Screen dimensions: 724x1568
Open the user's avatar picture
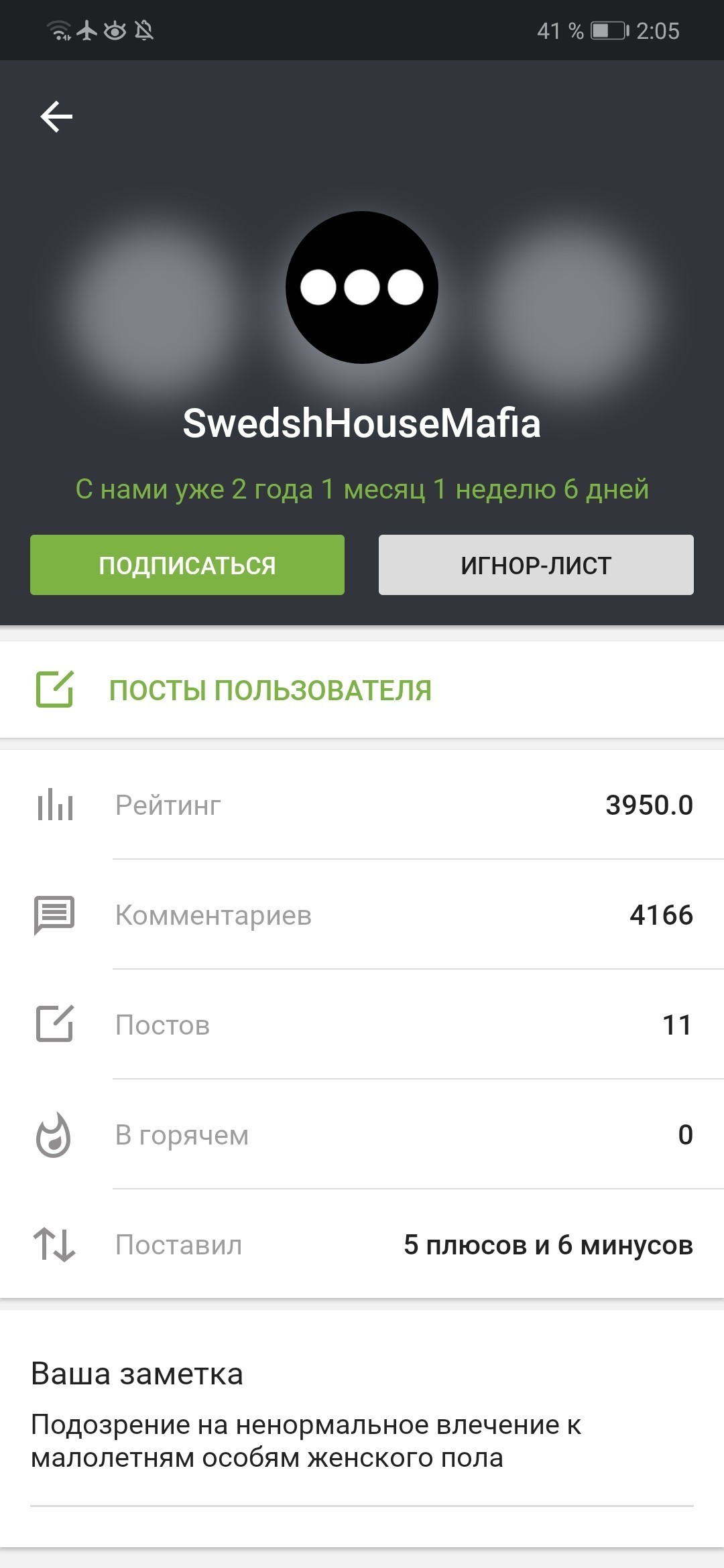(362, 287)
